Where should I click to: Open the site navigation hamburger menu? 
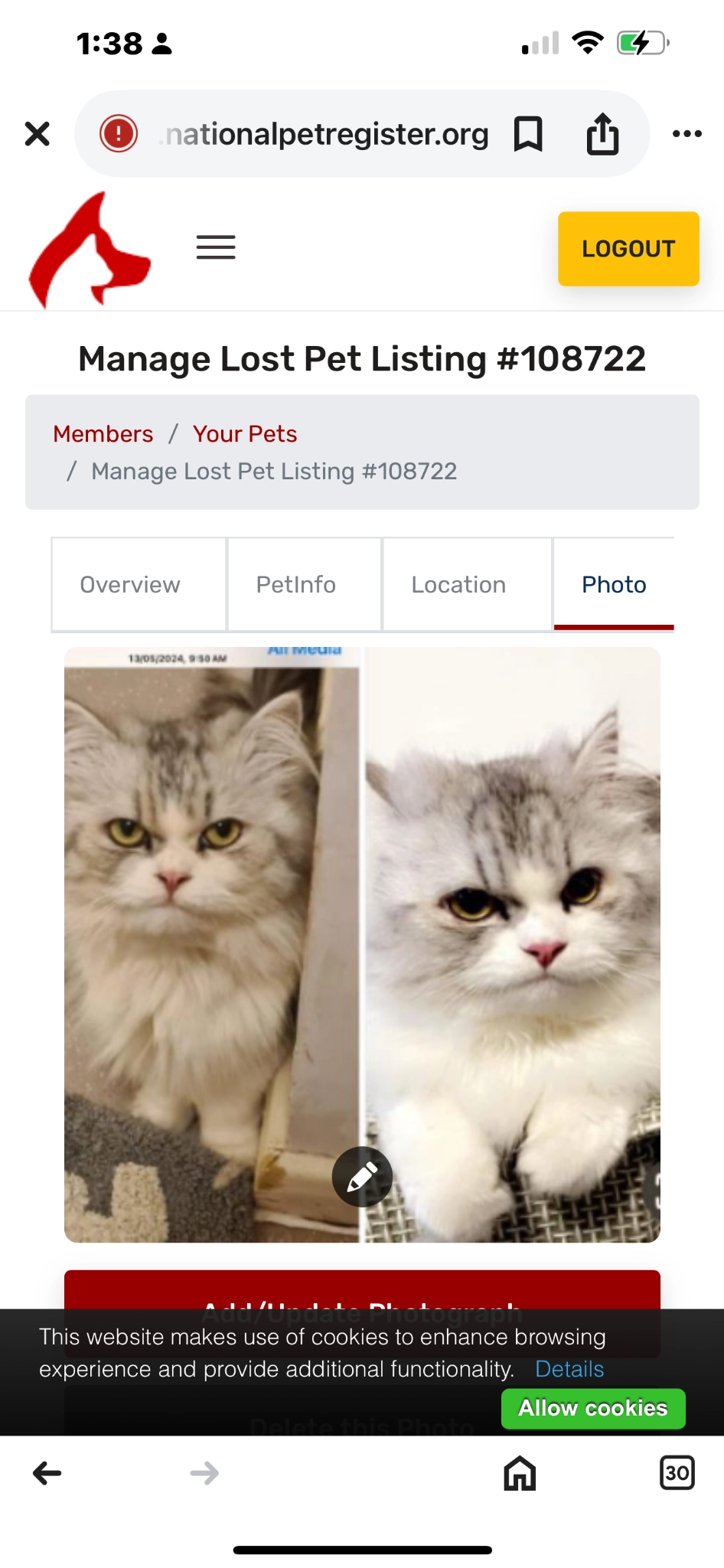coord(215,247)
